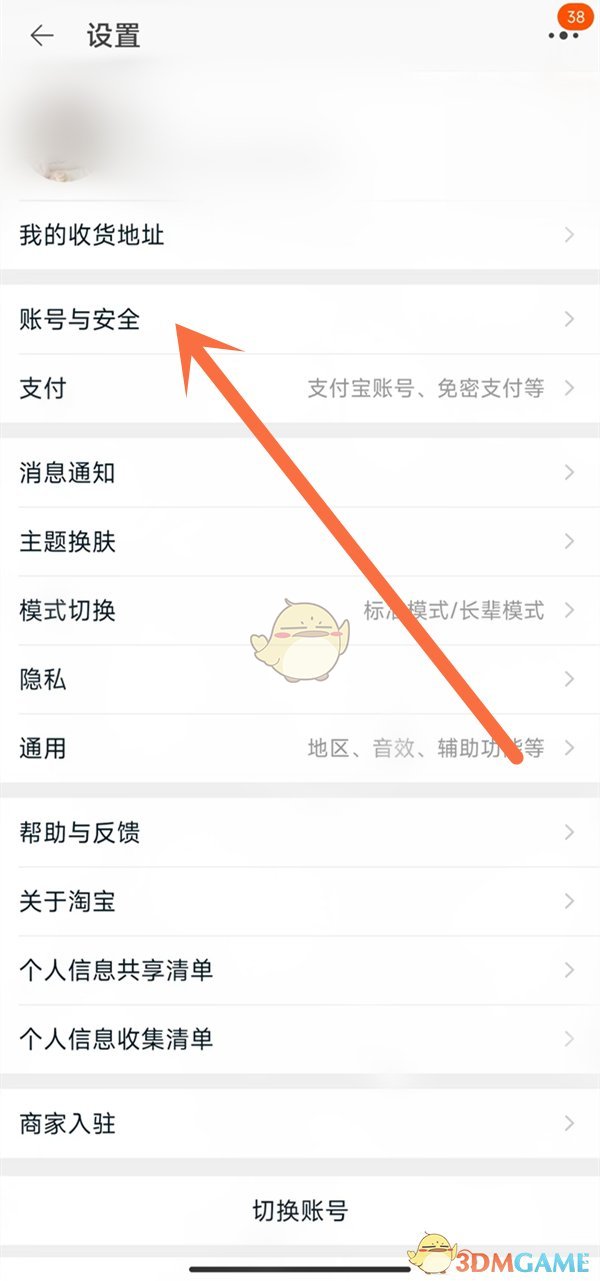Image resolution: width=600 pixels, height=1281 pixels.
Task: Open 个人信息收集清单
Action: [300, 1040]
